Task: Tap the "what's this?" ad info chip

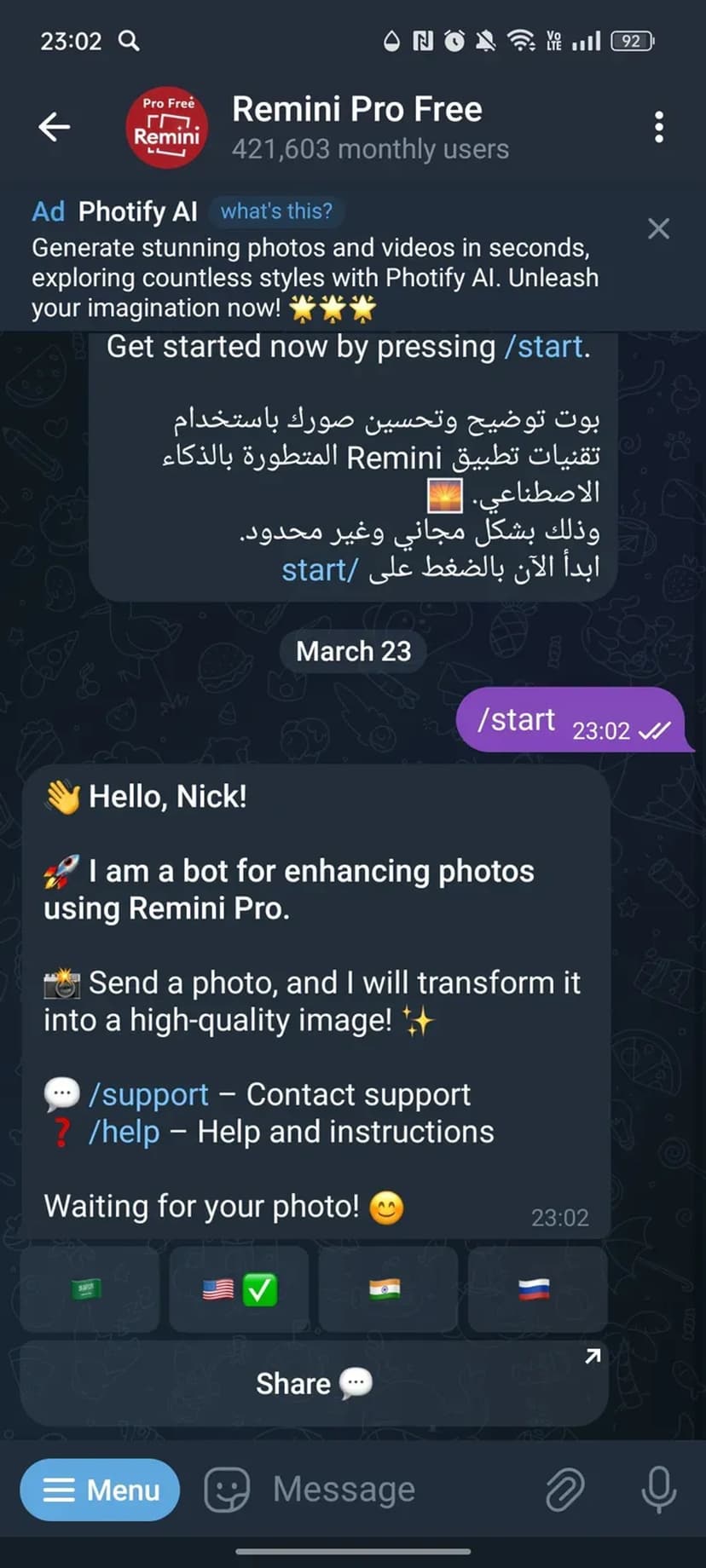Action: click(276, 211)
